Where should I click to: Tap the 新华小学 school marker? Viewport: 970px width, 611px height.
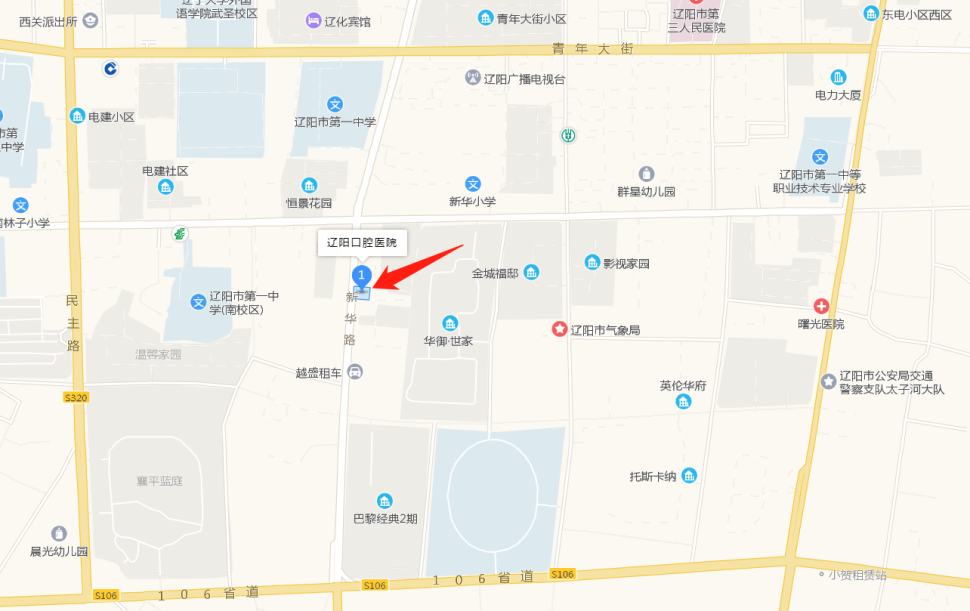(x=473, y=184)
